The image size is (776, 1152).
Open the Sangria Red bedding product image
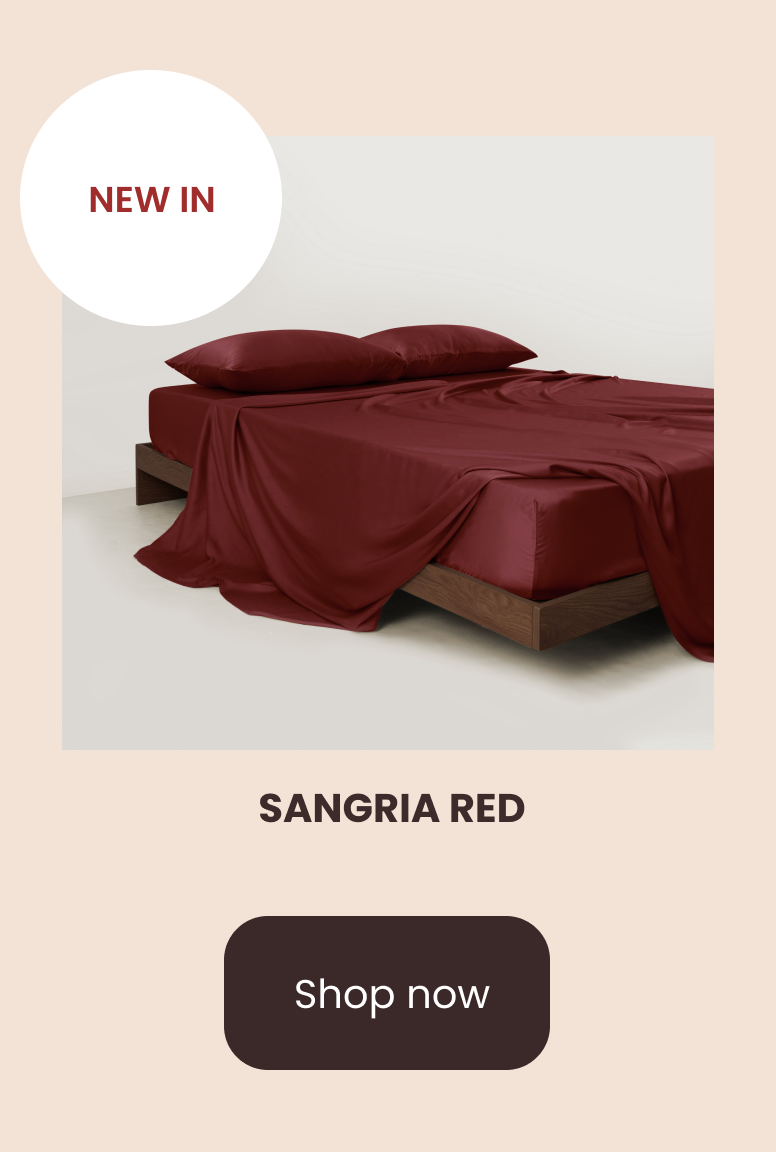click(x=420, y=480)
